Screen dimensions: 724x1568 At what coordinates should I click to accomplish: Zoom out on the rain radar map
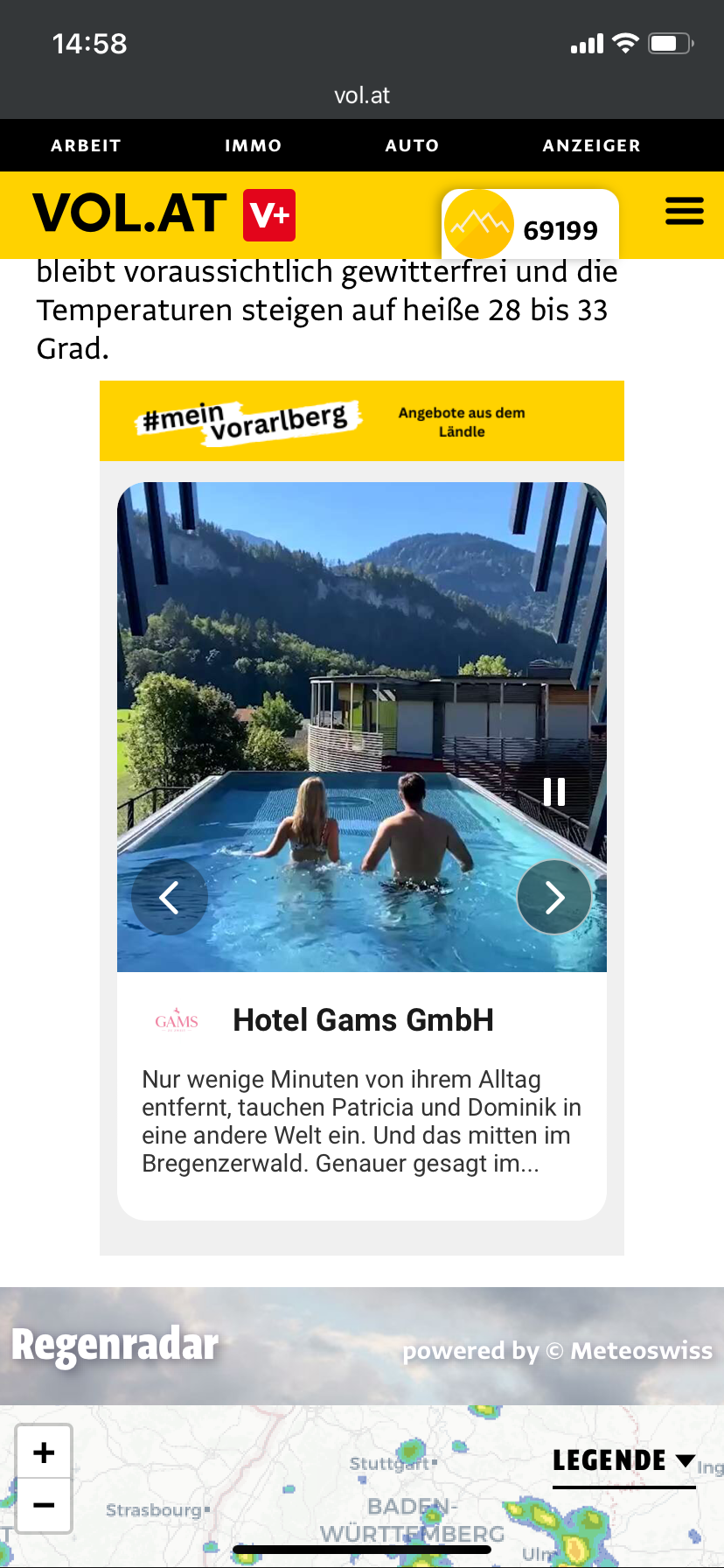tap(44, 1505)
